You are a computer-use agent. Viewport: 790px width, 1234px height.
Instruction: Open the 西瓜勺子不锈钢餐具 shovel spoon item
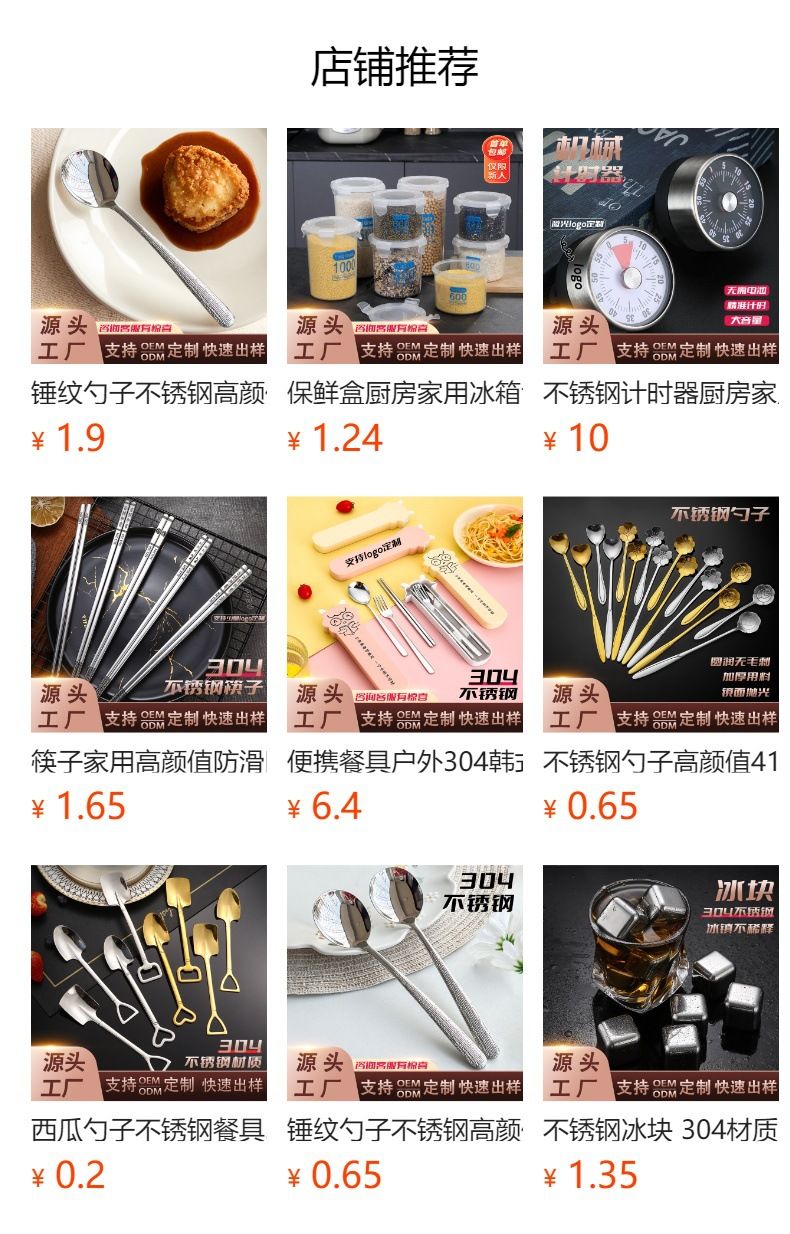149,982
